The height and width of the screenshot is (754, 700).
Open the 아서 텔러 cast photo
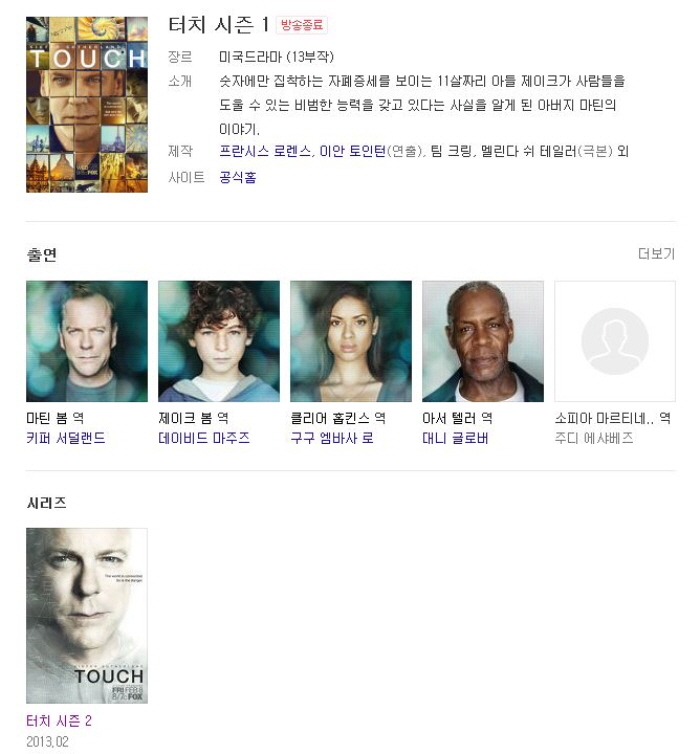click(483, 341)
